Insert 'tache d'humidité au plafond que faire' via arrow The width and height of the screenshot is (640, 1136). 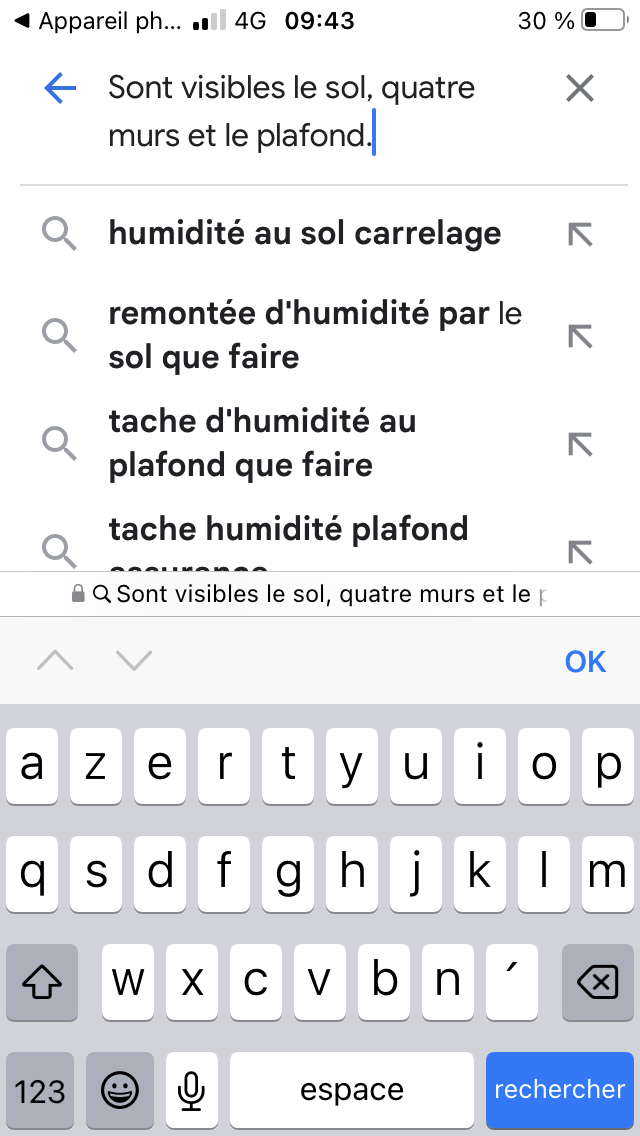580,444
